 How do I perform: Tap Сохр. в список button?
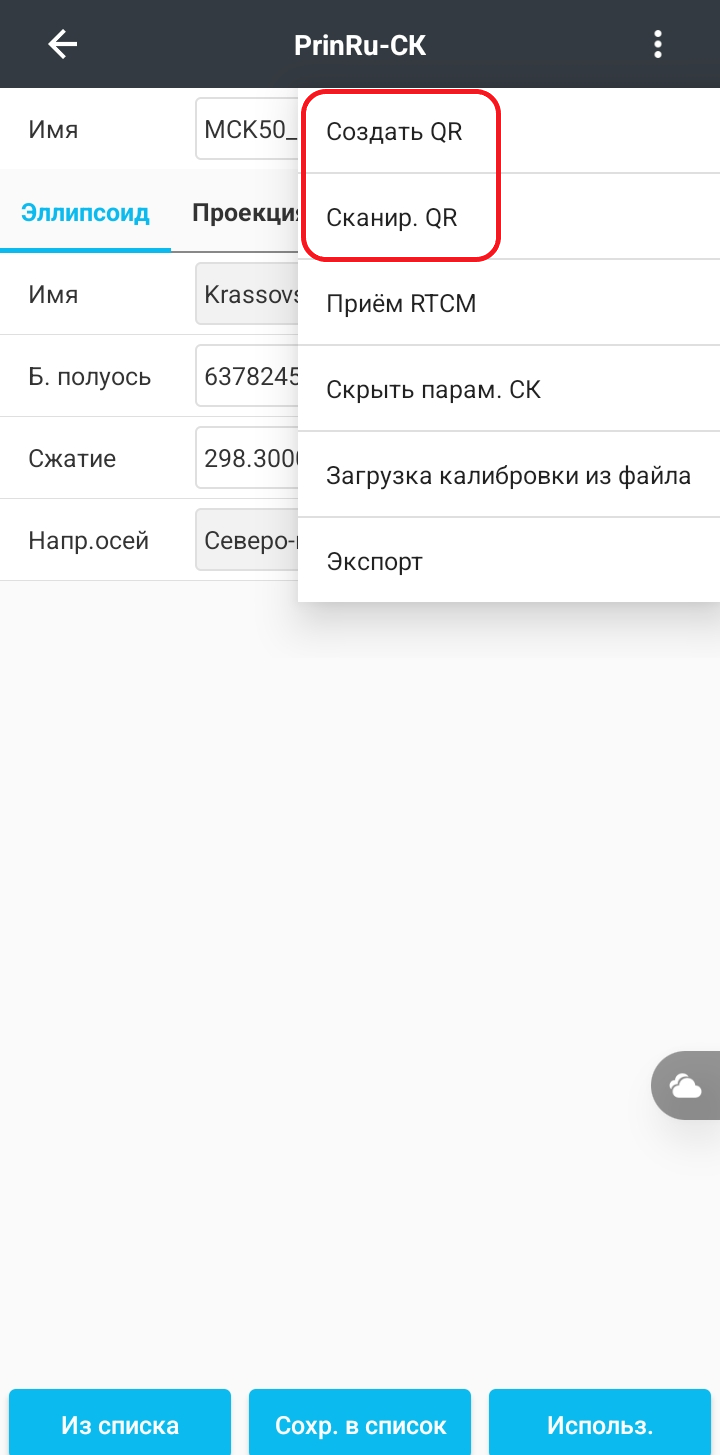(360, 1424)
